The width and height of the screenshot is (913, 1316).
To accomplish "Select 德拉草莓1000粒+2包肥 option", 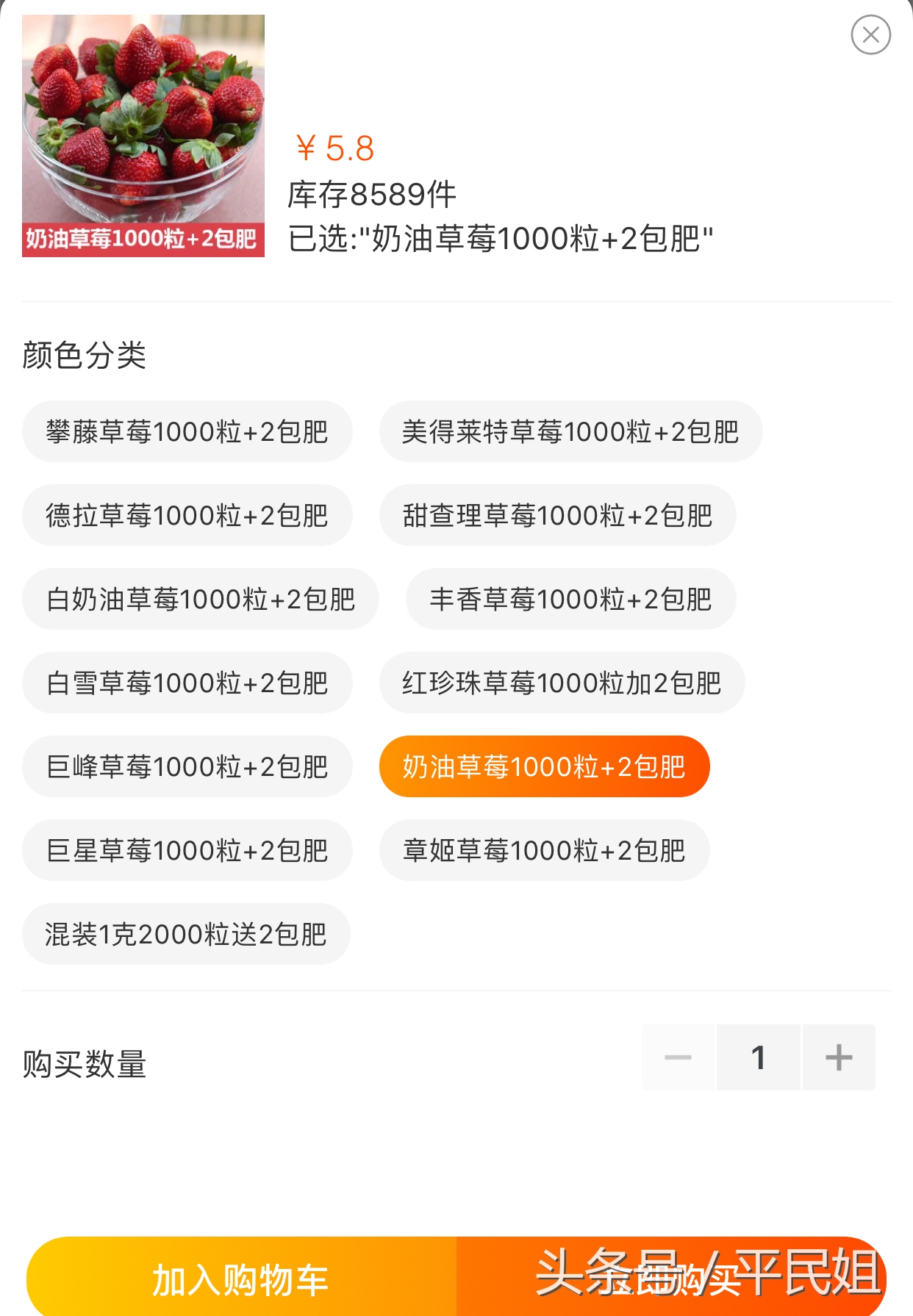I will coord(187,515).
